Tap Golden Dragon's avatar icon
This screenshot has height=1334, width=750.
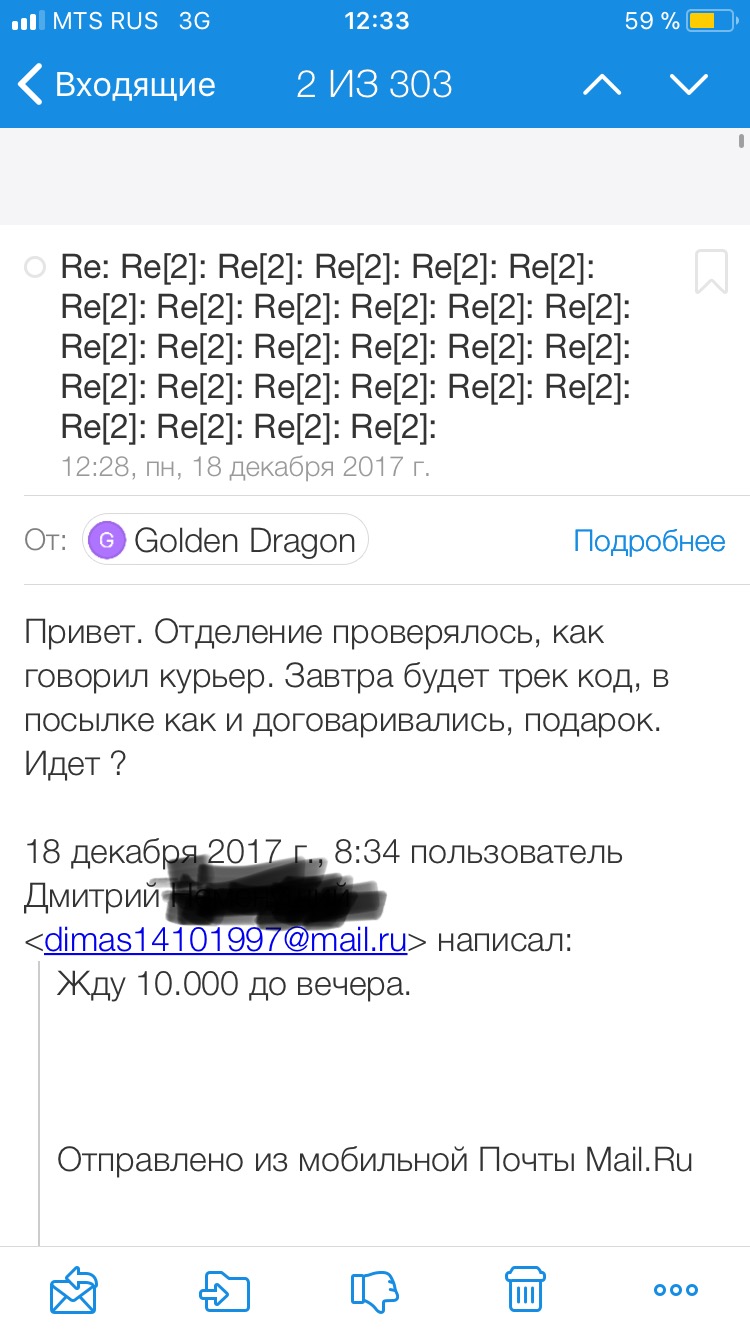click(x=105, y=540)
